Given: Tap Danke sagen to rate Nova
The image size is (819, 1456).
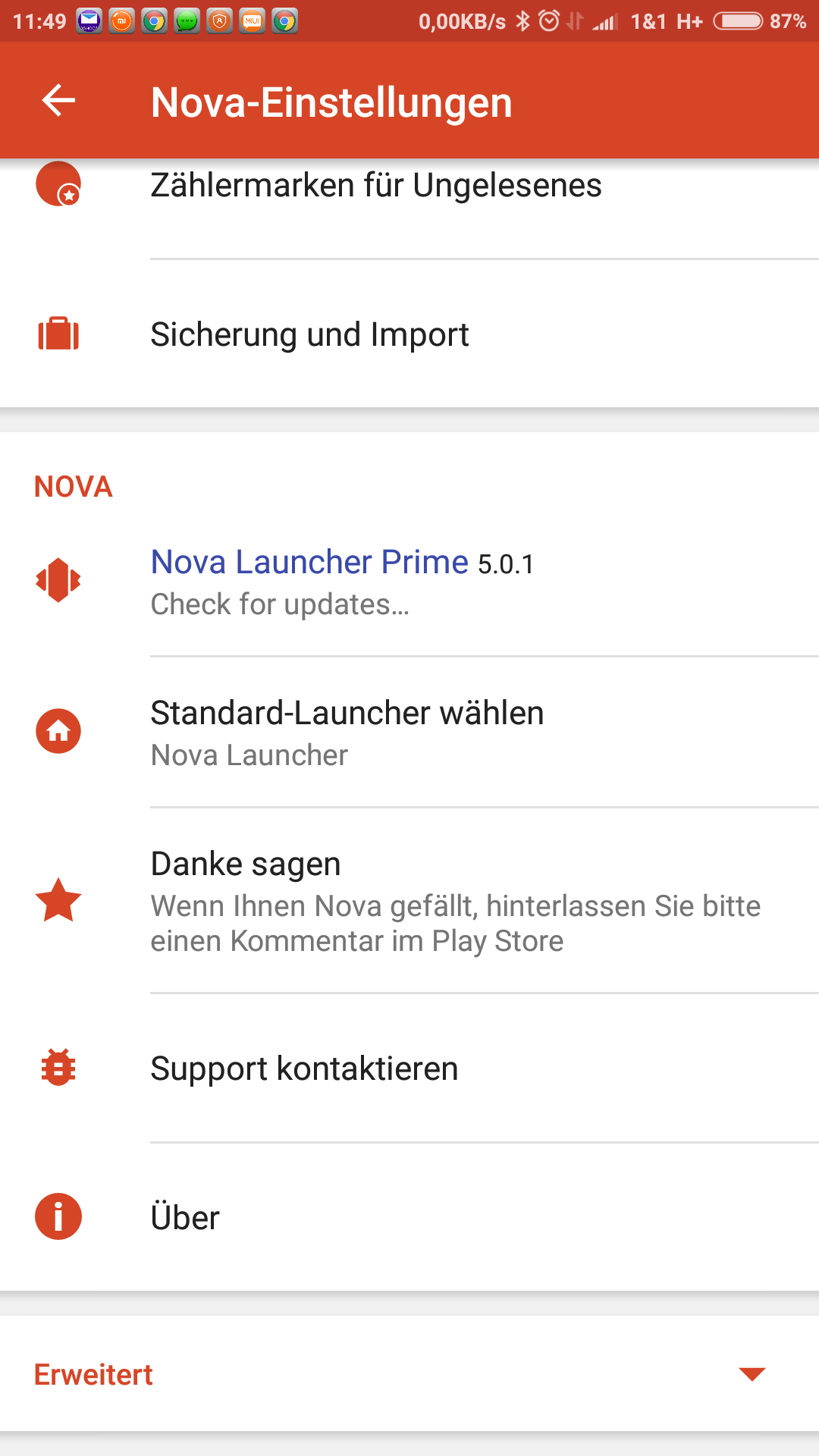Looking at the screenshot, I should click(455, 901).
